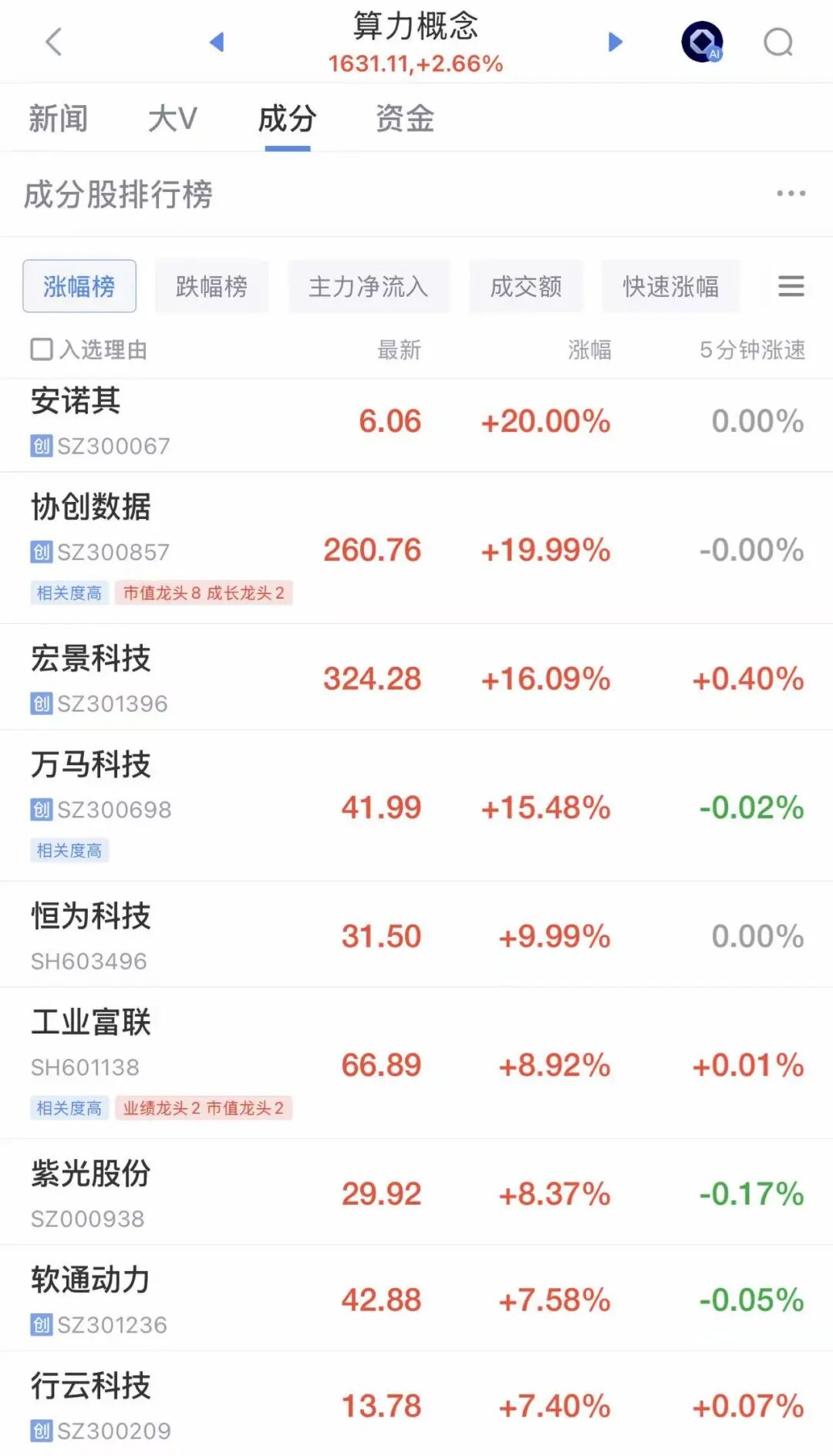Show the 快速涨幅 ranking
This screenshot has height=1456, width=833.
tap(670, 287)
